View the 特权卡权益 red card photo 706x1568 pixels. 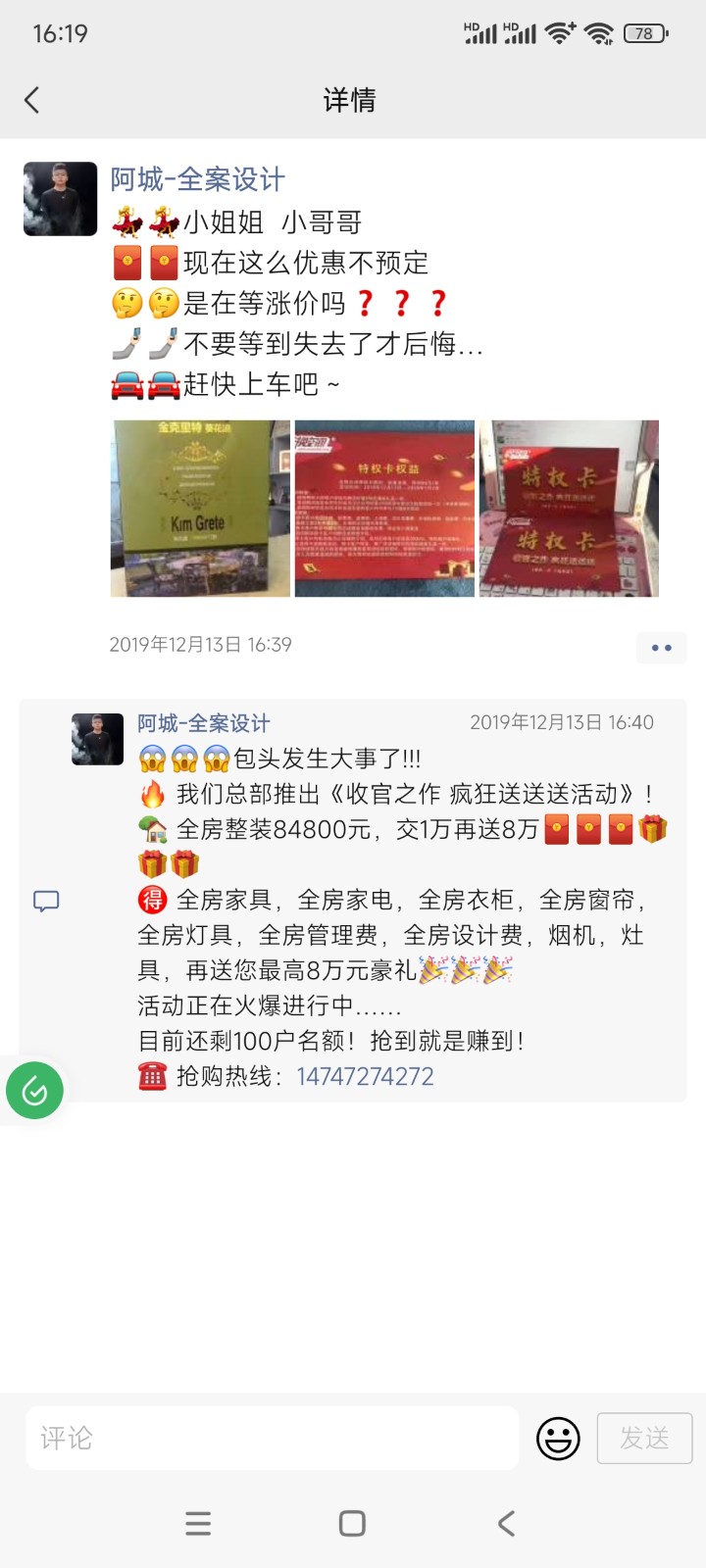[x=384, y=509]
